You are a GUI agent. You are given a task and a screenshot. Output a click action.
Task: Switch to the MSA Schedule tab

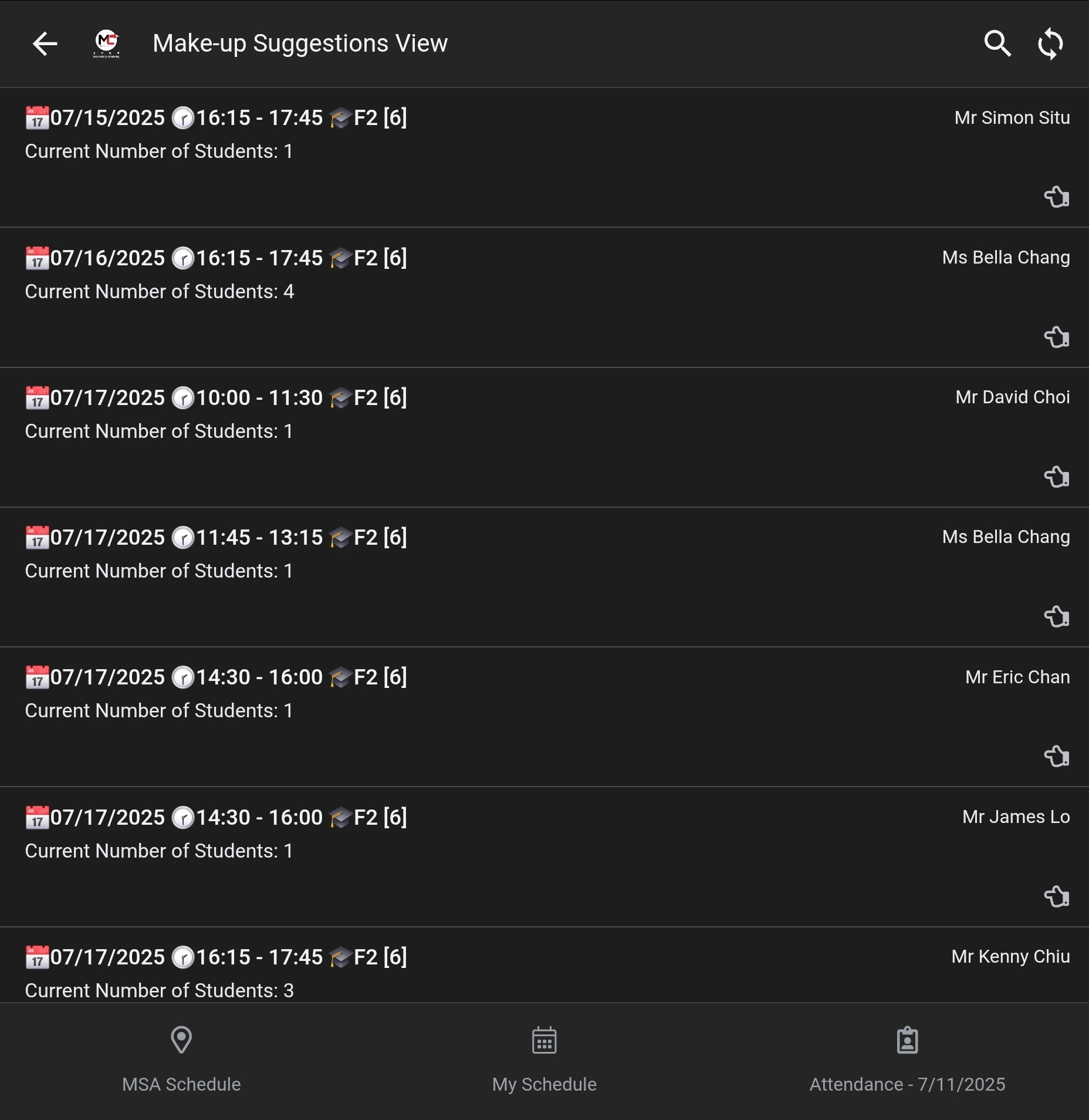(x=181, y=1060)
